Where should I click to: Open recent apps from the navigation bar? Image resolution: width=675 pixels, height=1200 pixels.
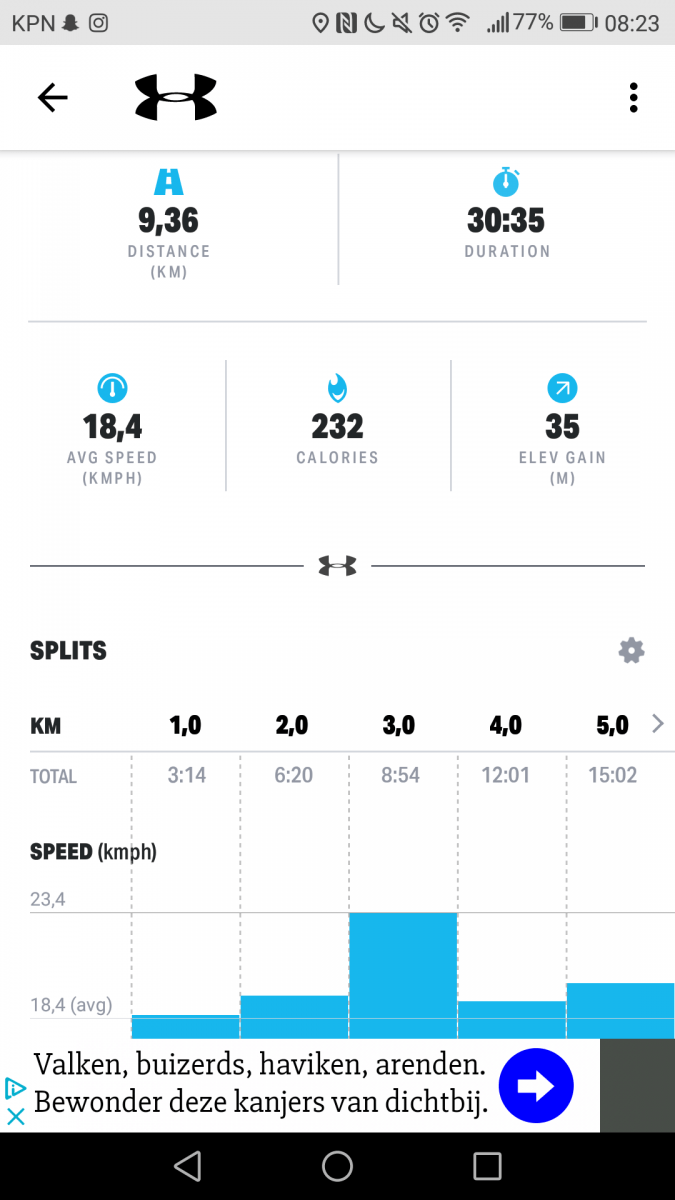[487, 1166]
